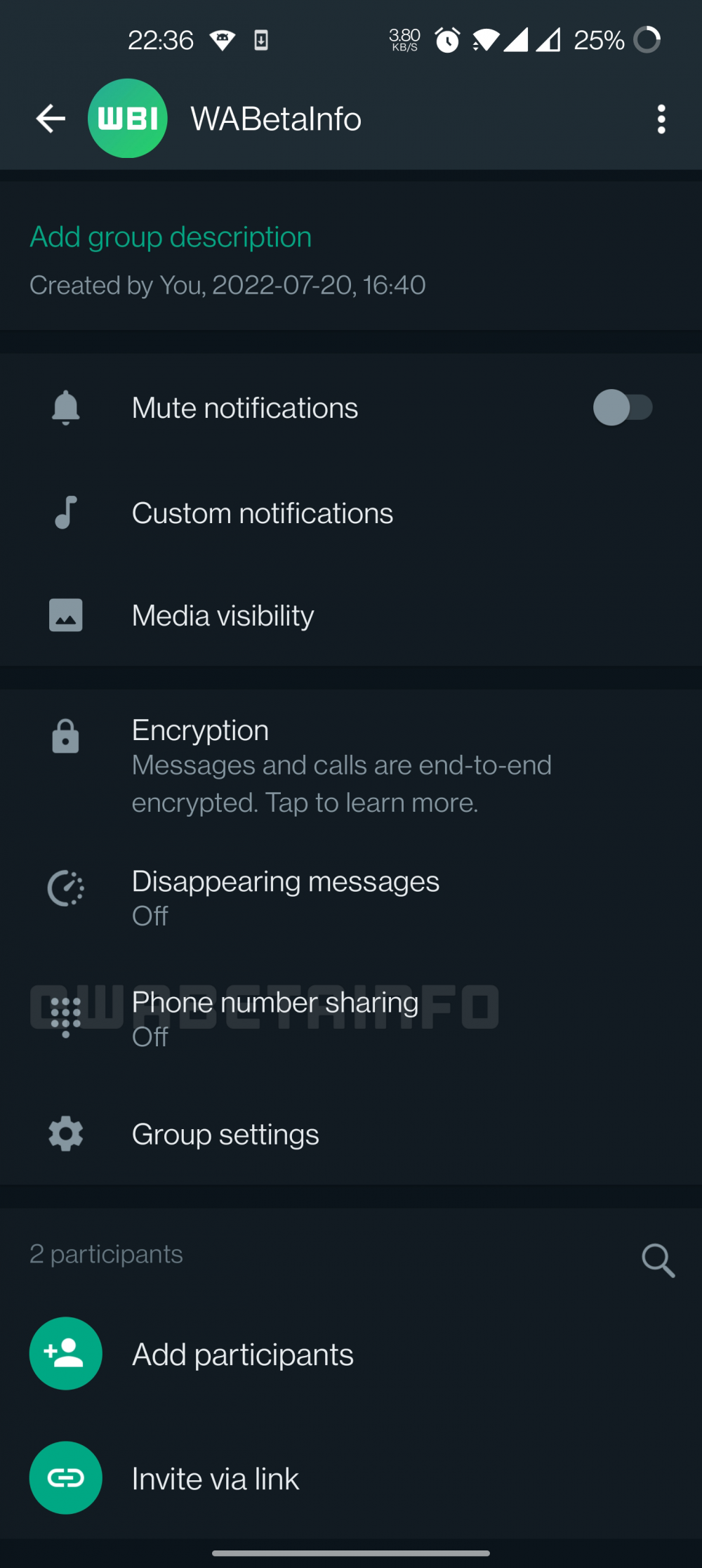Click the bell icon for Mute notifications
The image size is (702, 1568).
[65, 407]
